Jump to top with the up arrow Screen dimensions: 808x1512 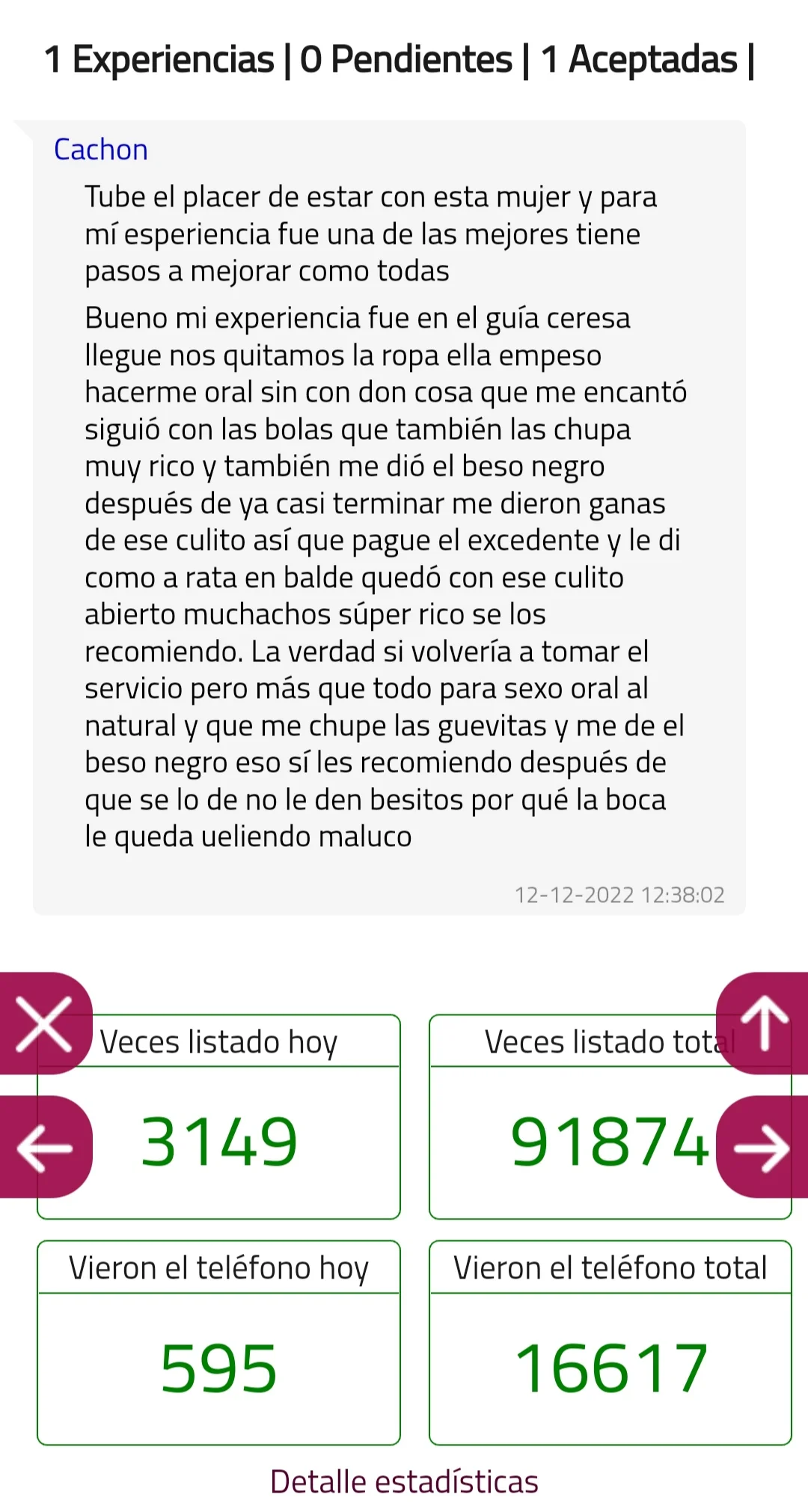point(763,1023)
